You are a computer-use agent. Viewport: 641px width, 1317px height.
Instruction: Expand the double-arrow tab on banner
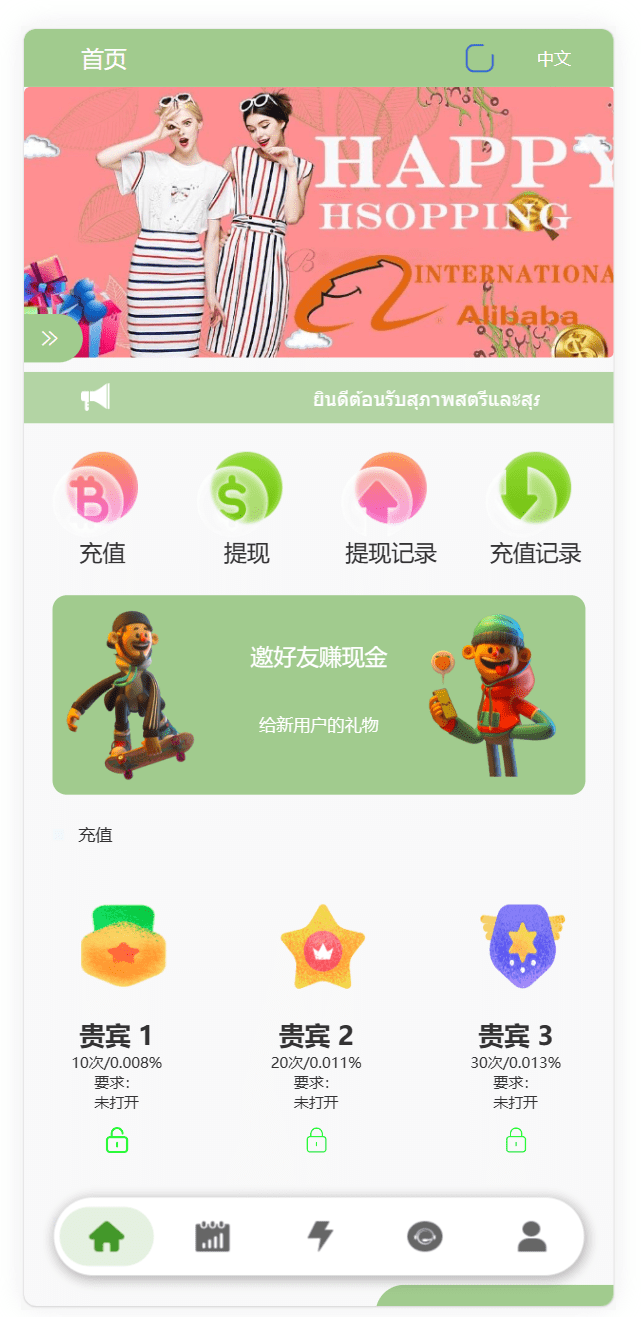pyautogui.click(x=50, y=338)
